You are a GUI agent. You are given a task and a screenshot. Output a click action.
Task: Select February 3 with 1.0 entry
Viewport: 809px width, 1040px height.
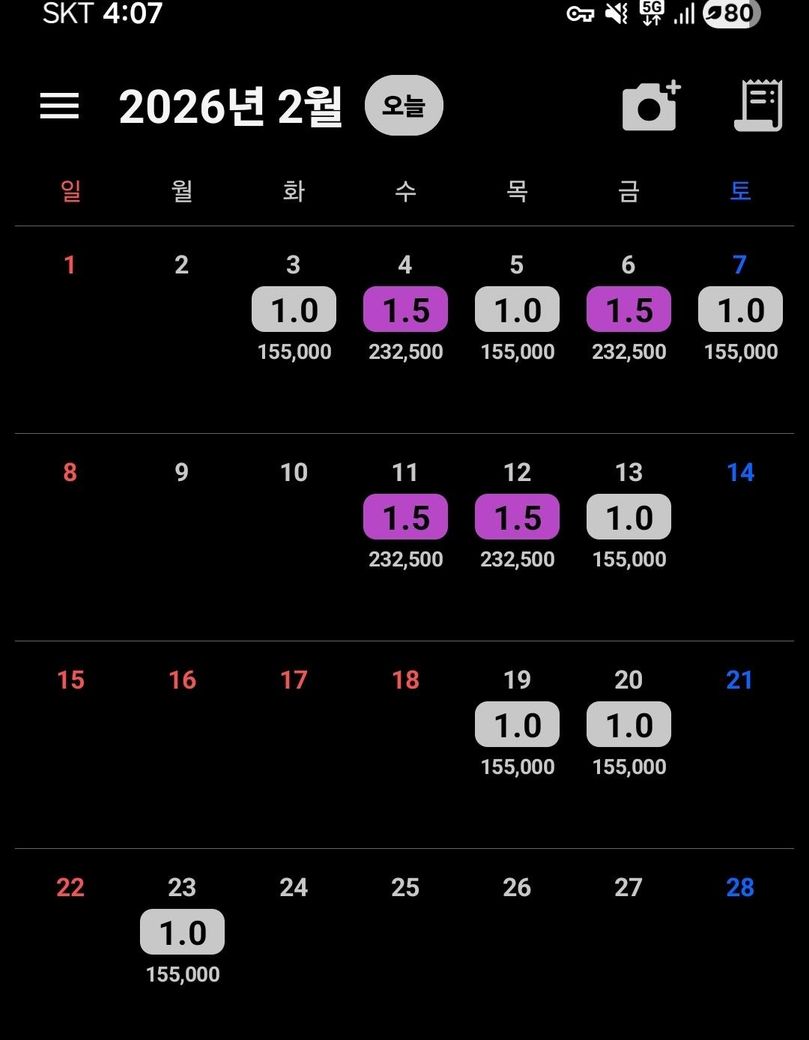point(293,311)
